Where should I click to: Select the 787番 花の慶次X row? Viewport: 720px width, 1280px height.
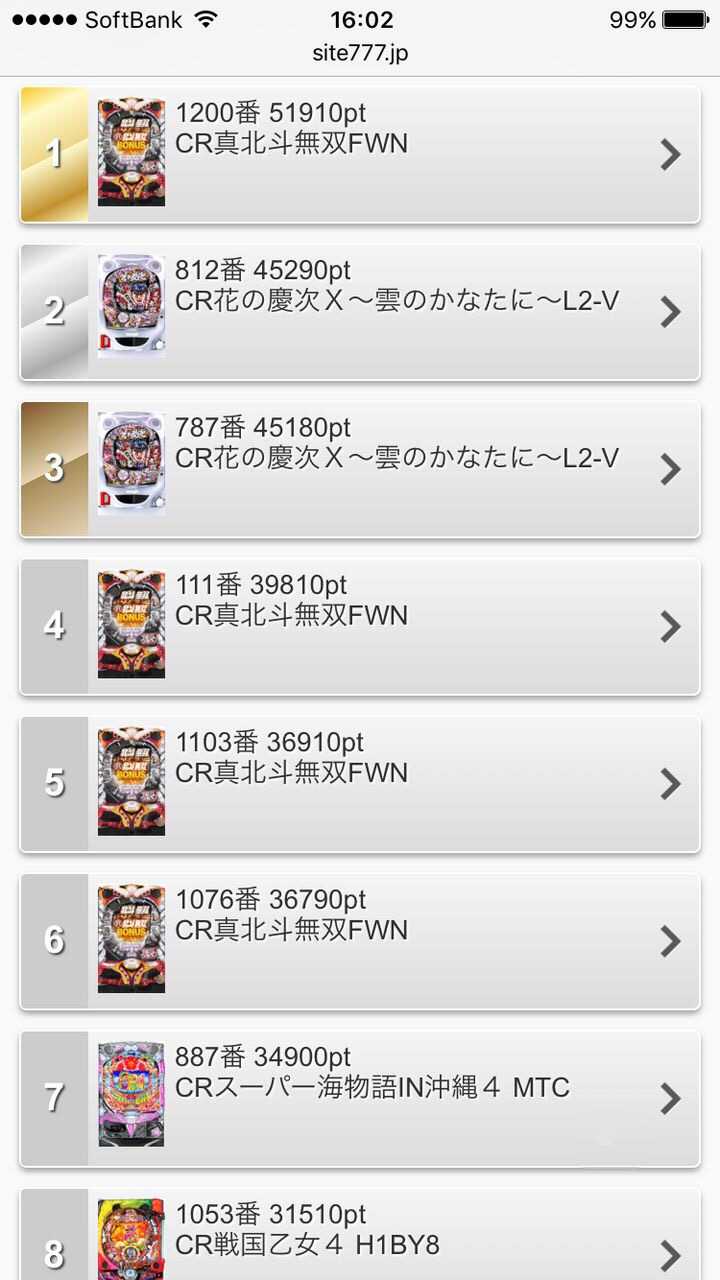(360, 468)
